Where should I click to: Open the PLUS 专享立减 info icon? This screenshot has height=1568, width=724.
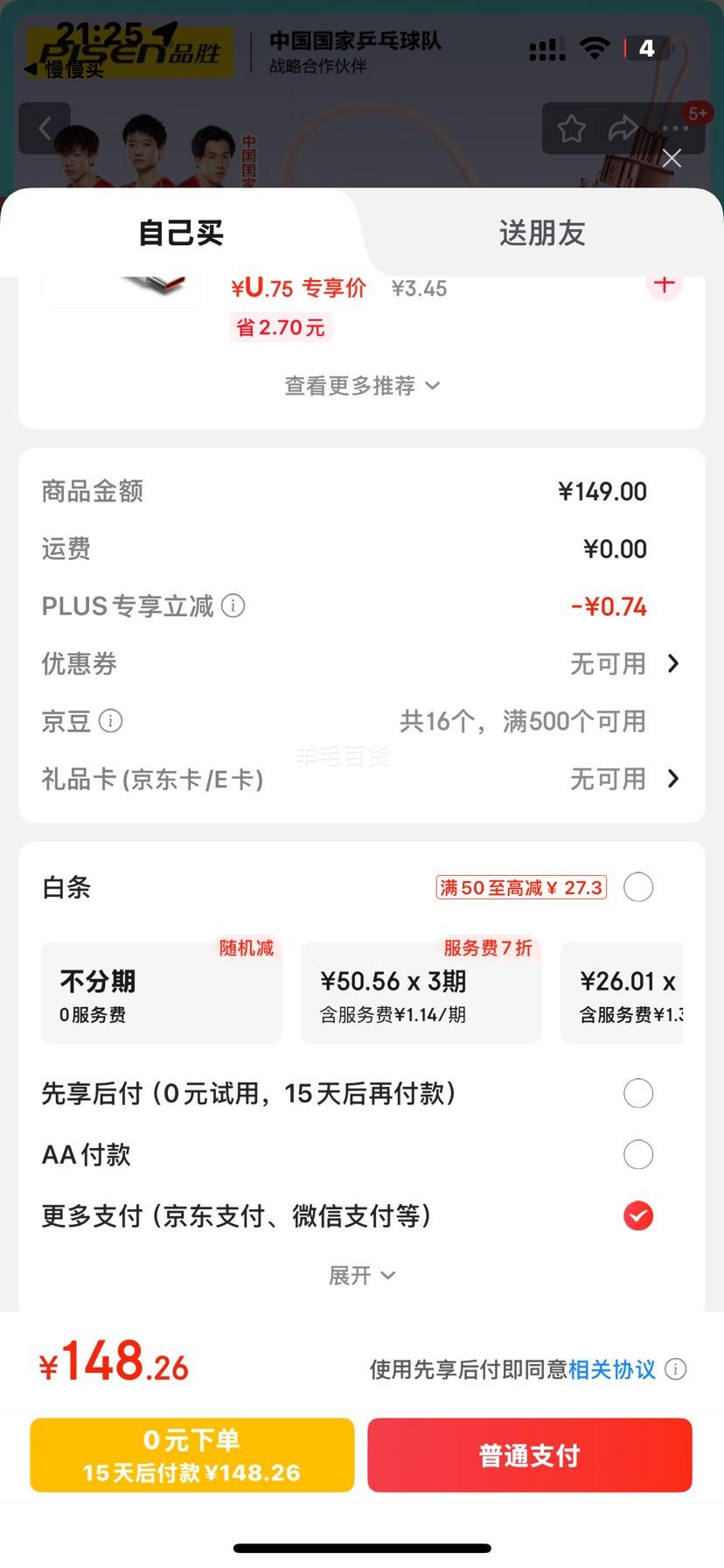pos(233,606)
